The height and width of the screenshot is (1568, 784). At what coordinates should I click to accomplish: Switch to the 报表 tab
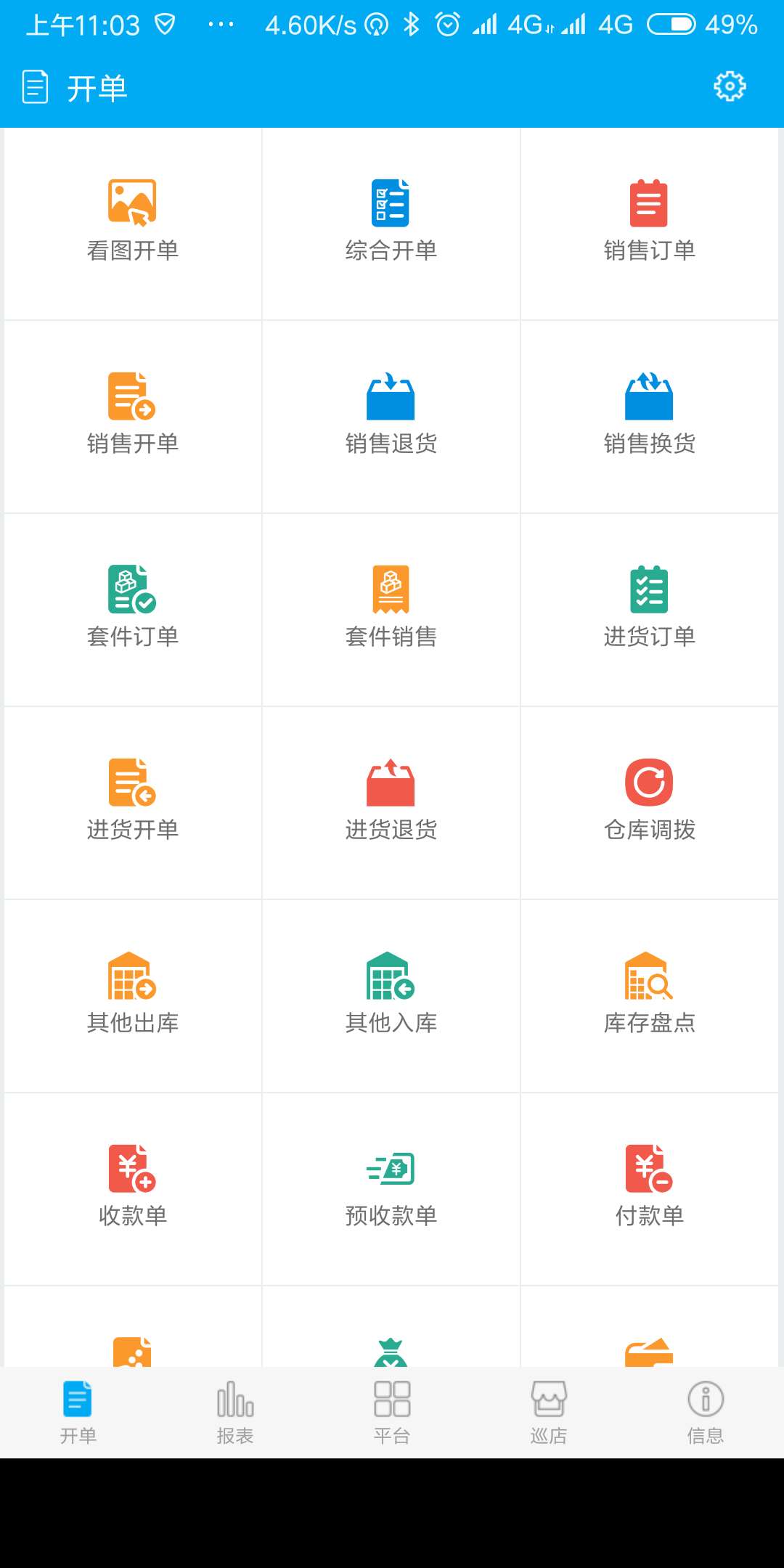[235, 1411]
